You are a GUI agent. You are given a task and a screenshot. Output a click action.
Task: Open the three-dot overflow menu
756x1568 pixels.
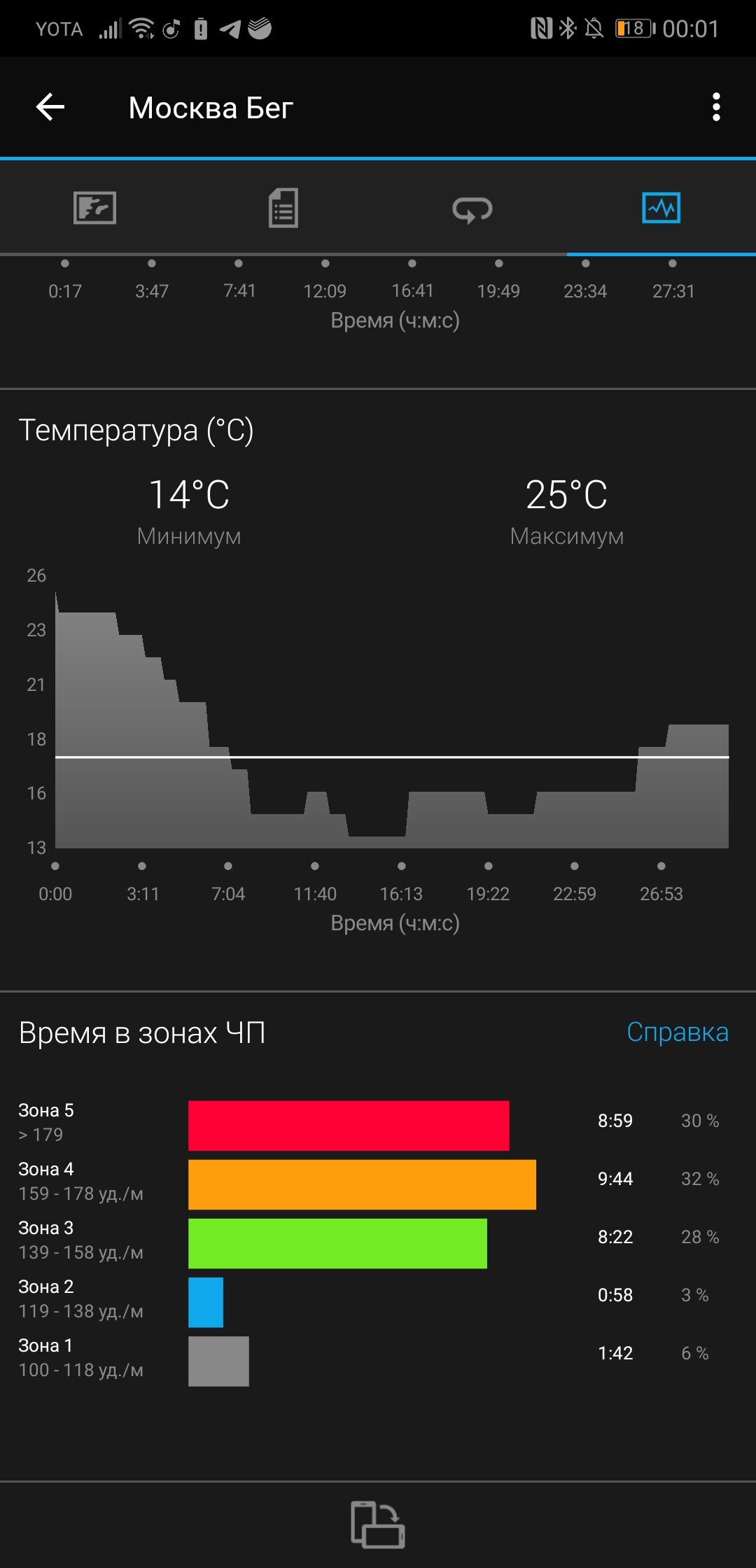[715, 107]
